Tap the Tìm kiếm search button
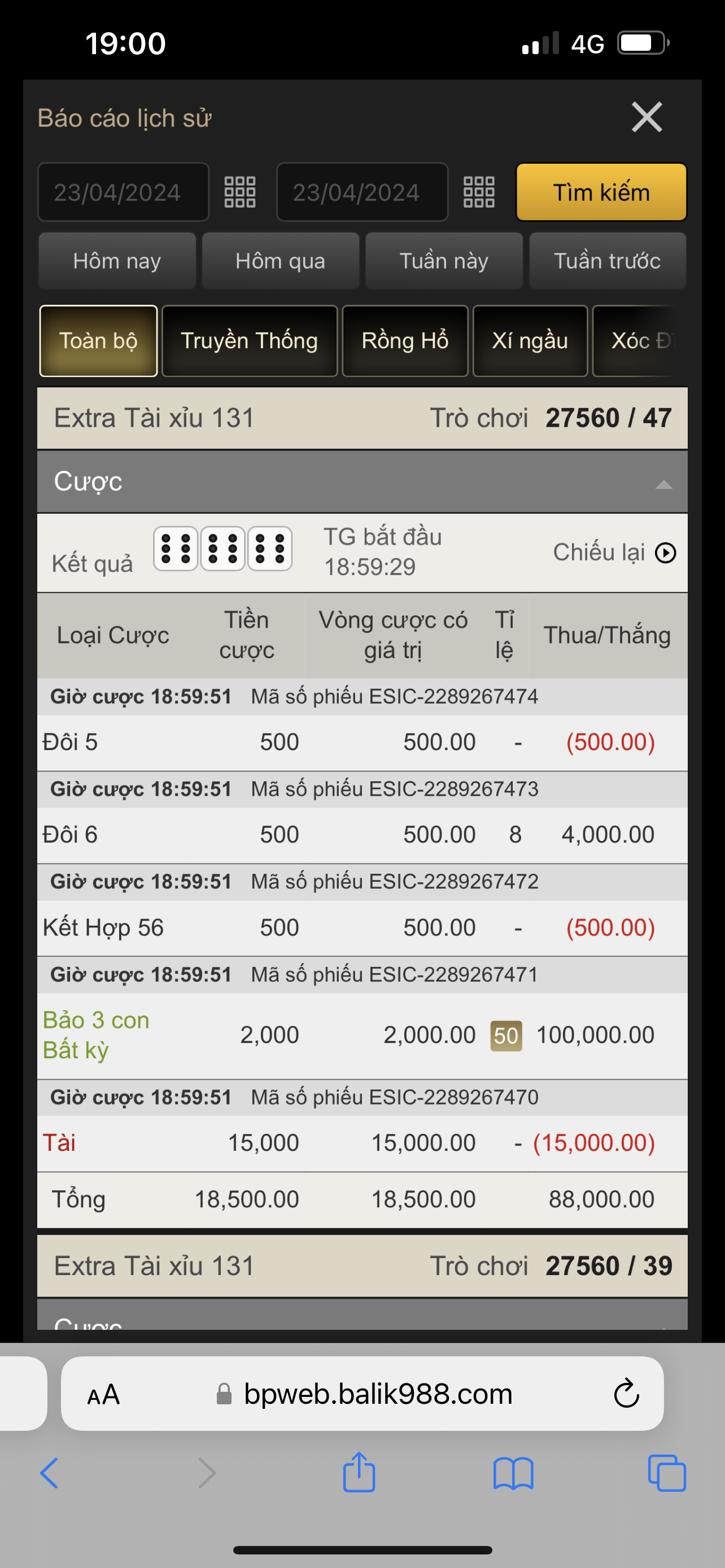The image size is (725, 1568). pyautogui.click(x=601, y=192)
